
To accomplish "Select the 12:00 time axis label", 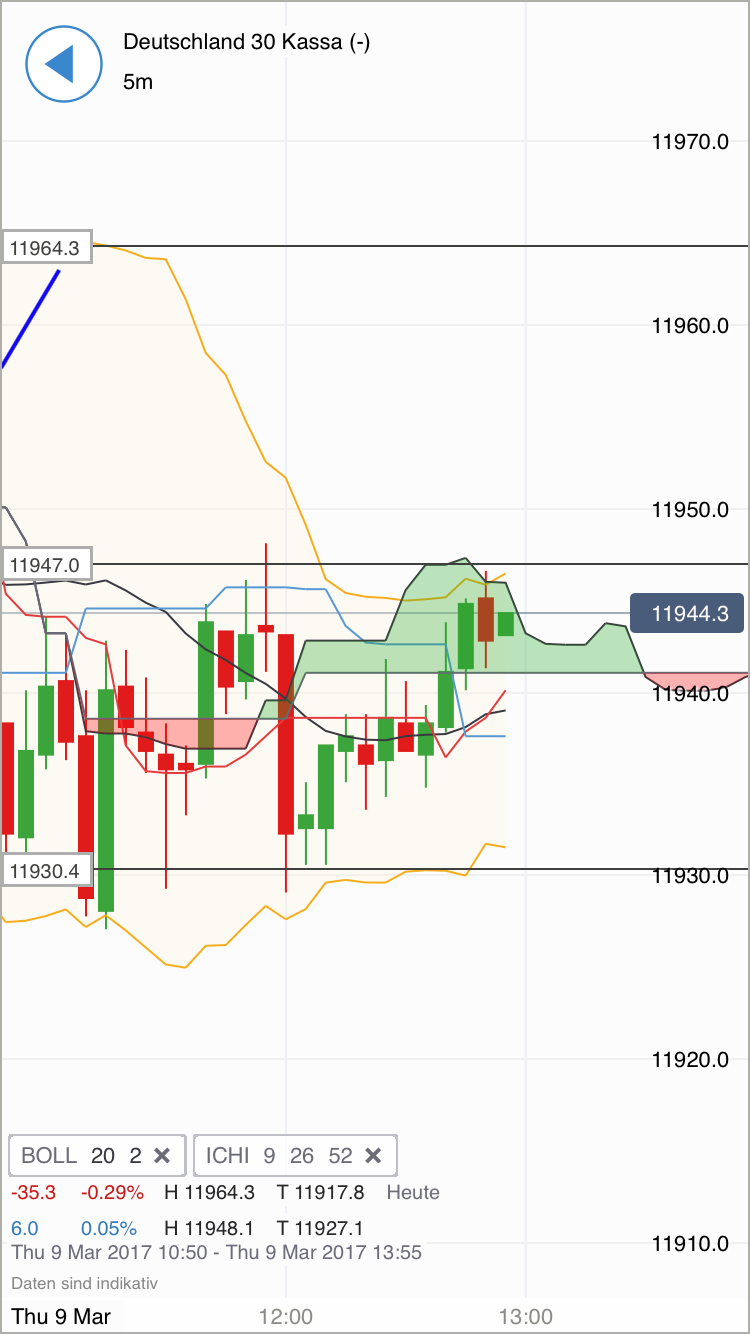I will [286, 1317].
